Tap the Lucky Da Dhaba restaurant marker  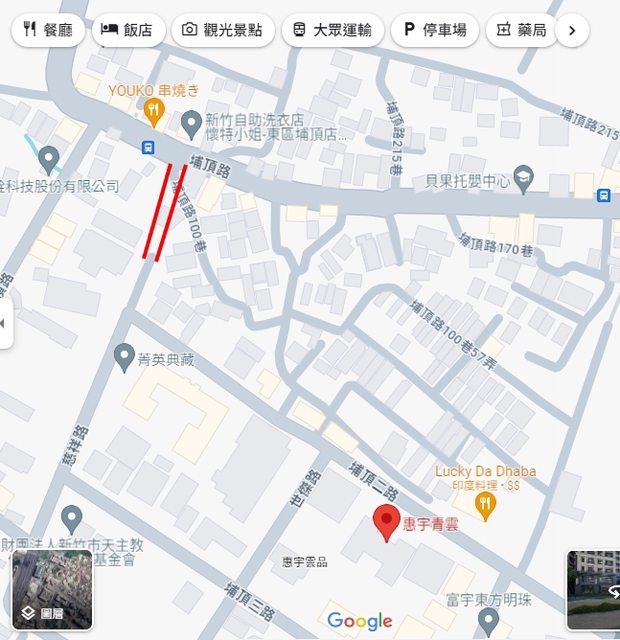(x=486, y=505)
